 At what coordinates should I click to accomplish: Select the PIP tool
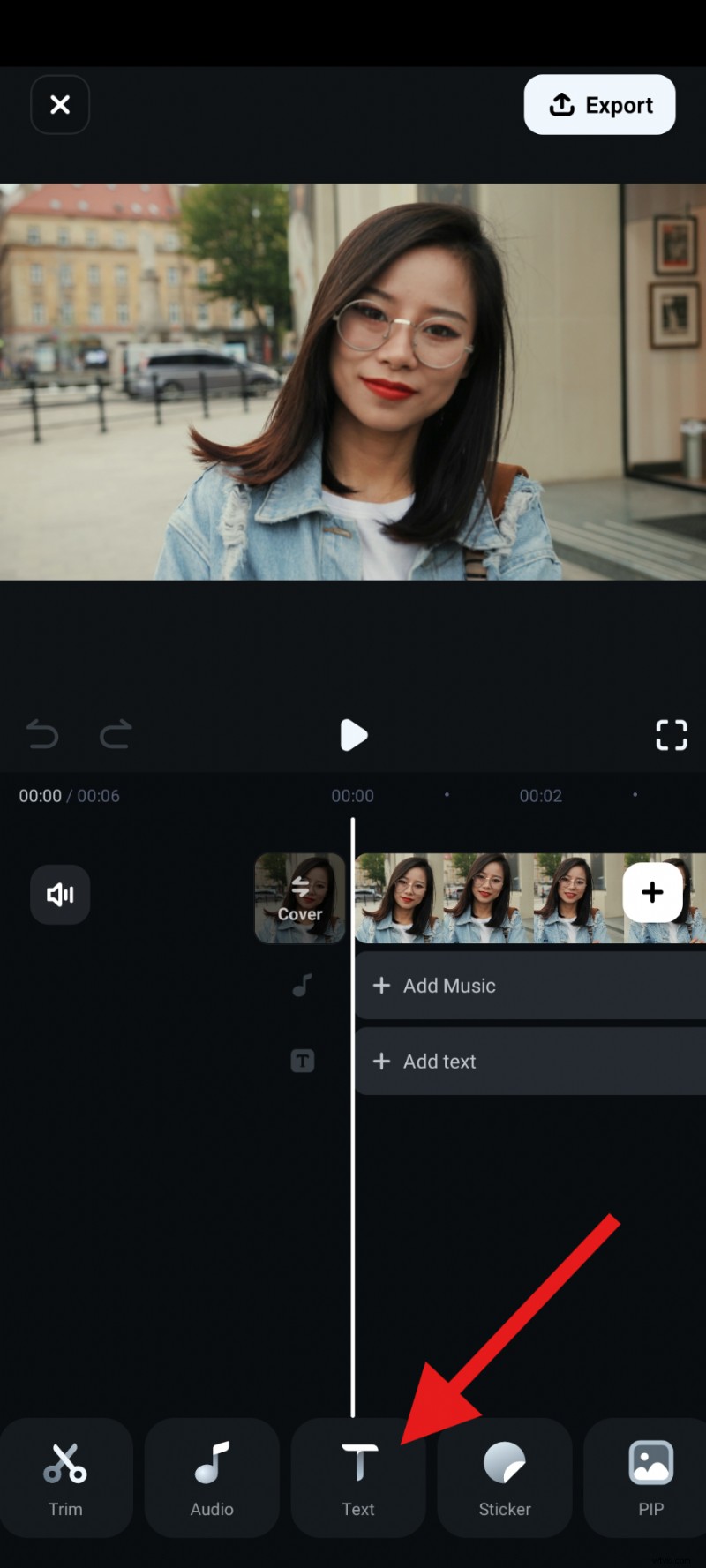[x=650, y=1478]
